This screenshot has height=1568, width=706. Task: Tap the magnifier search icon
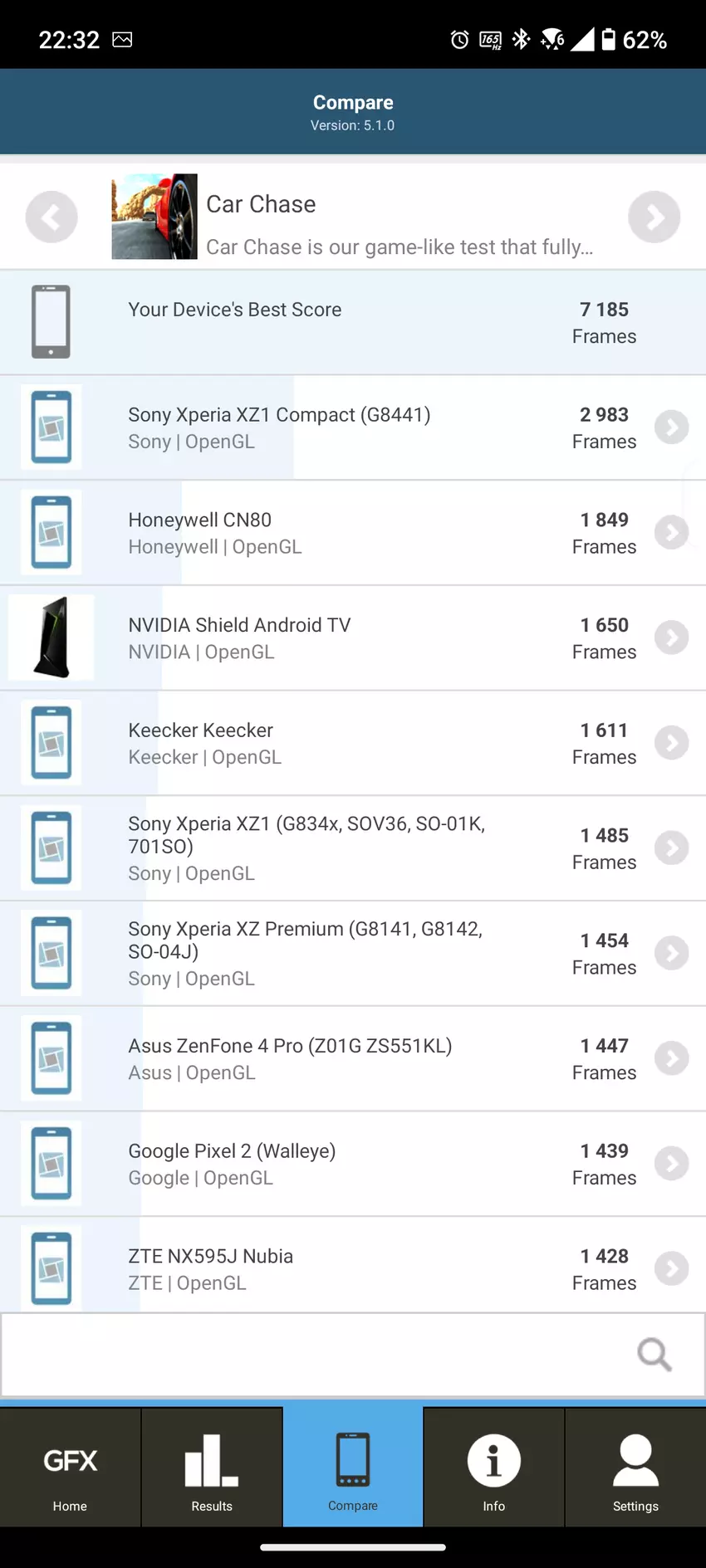tap(655, 1355)
